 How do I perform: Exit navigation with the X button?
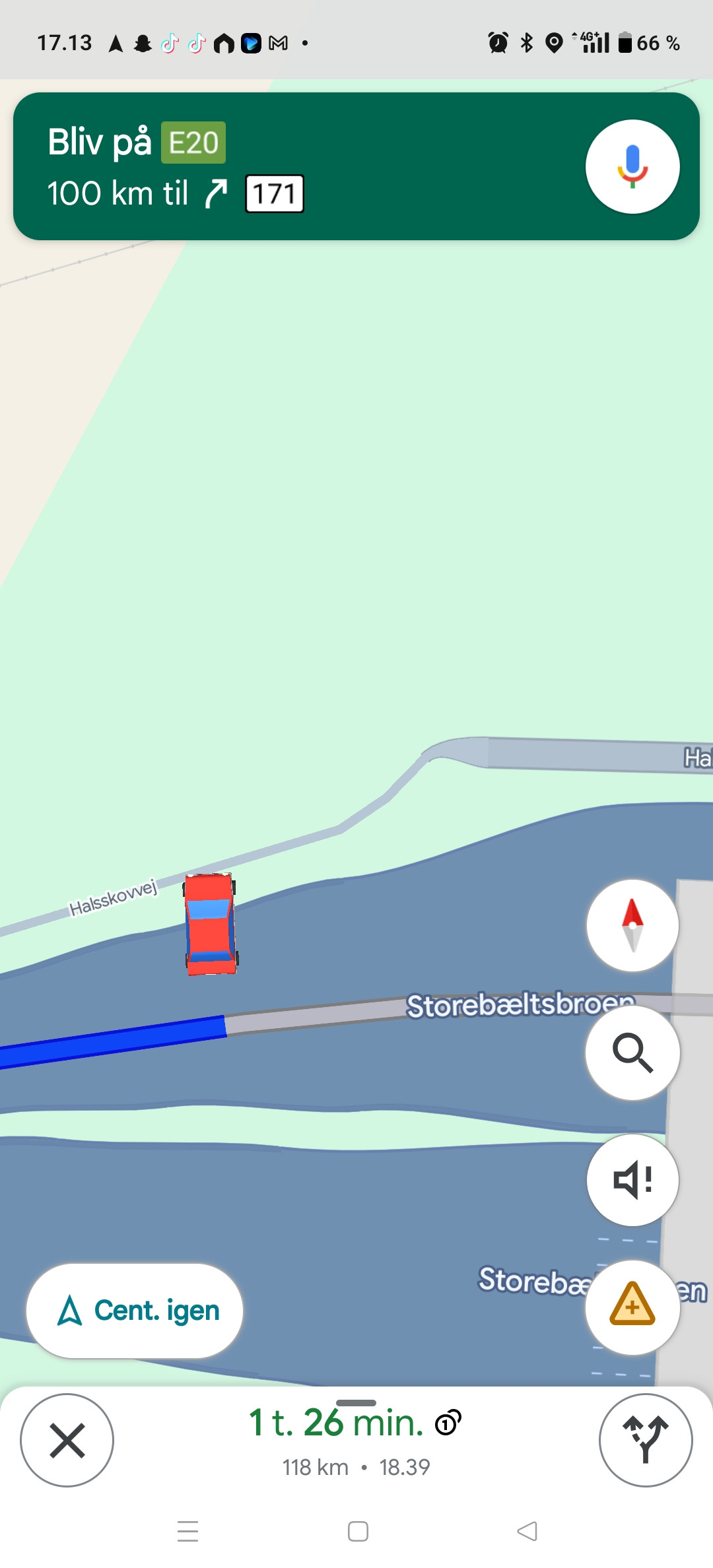67,1440
